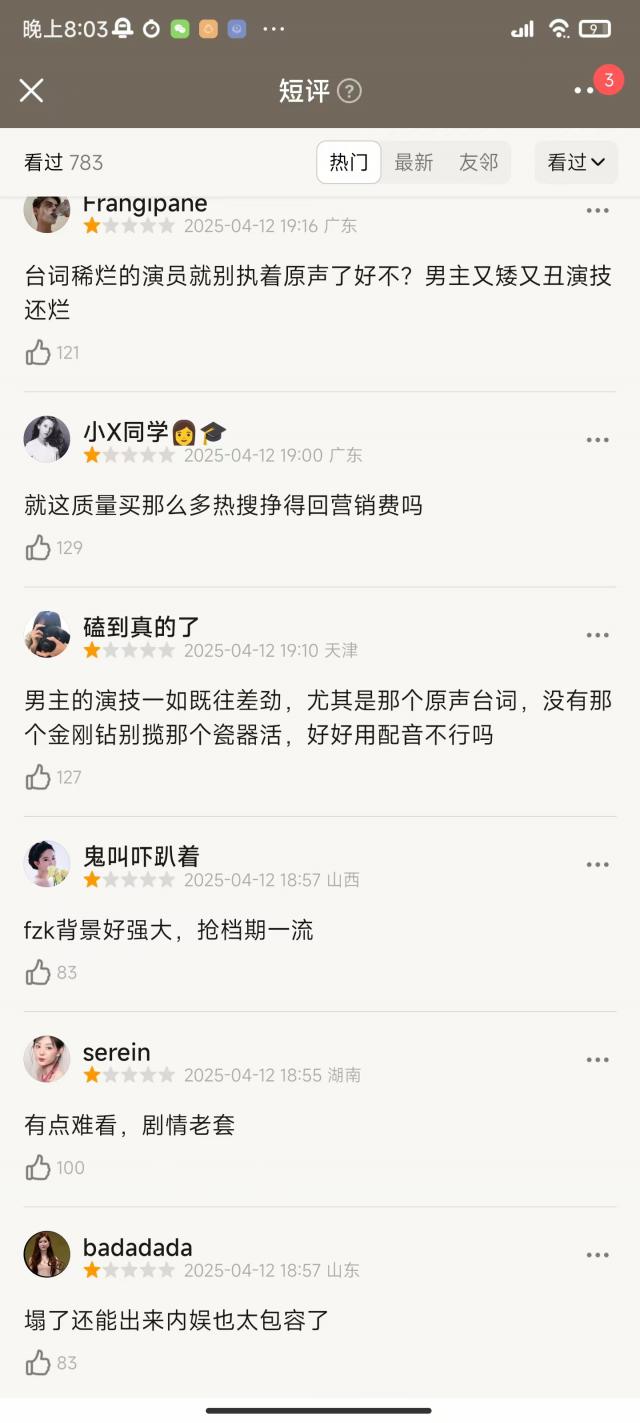640x1423 pixels.
Task: Like 鬼叫吓趴着's review
Action: [38, 972]
